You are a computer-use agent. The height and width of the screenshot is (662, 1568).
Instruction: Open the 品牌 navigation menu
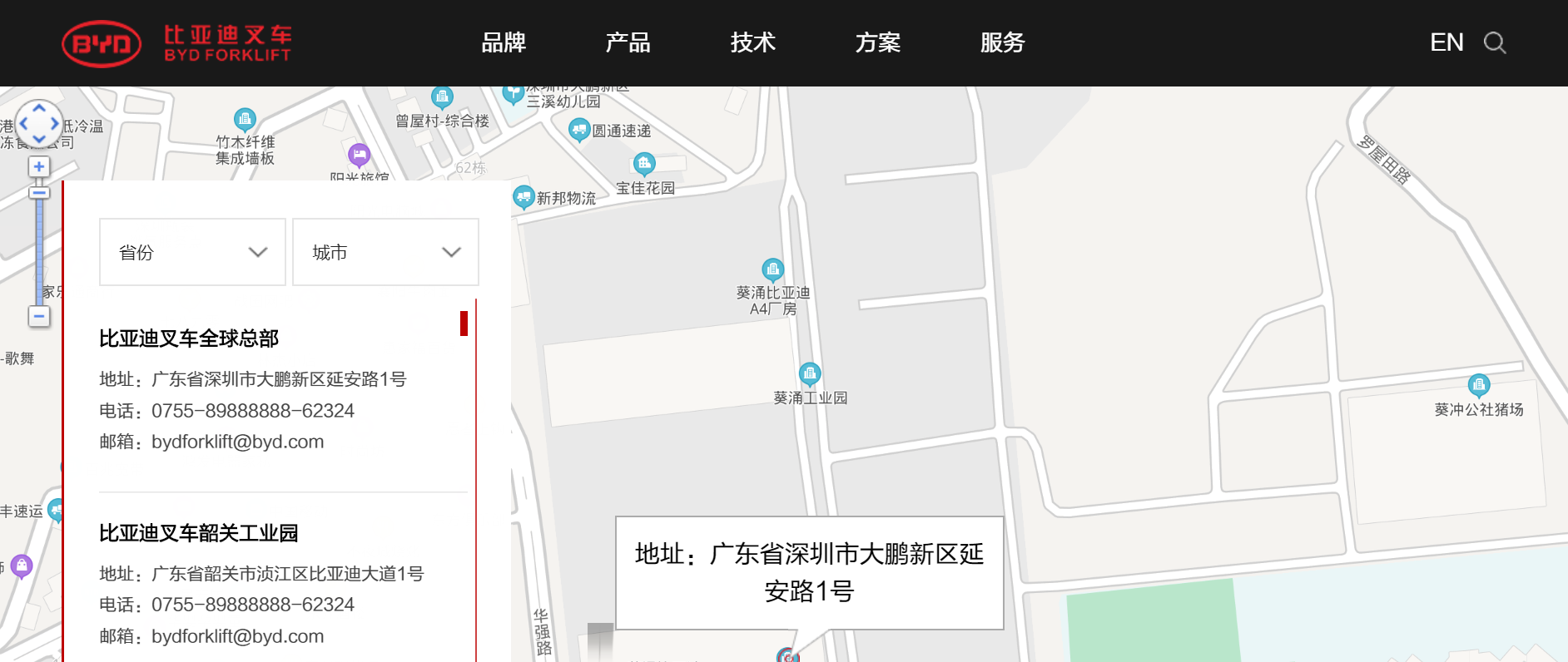pos(504,42)
